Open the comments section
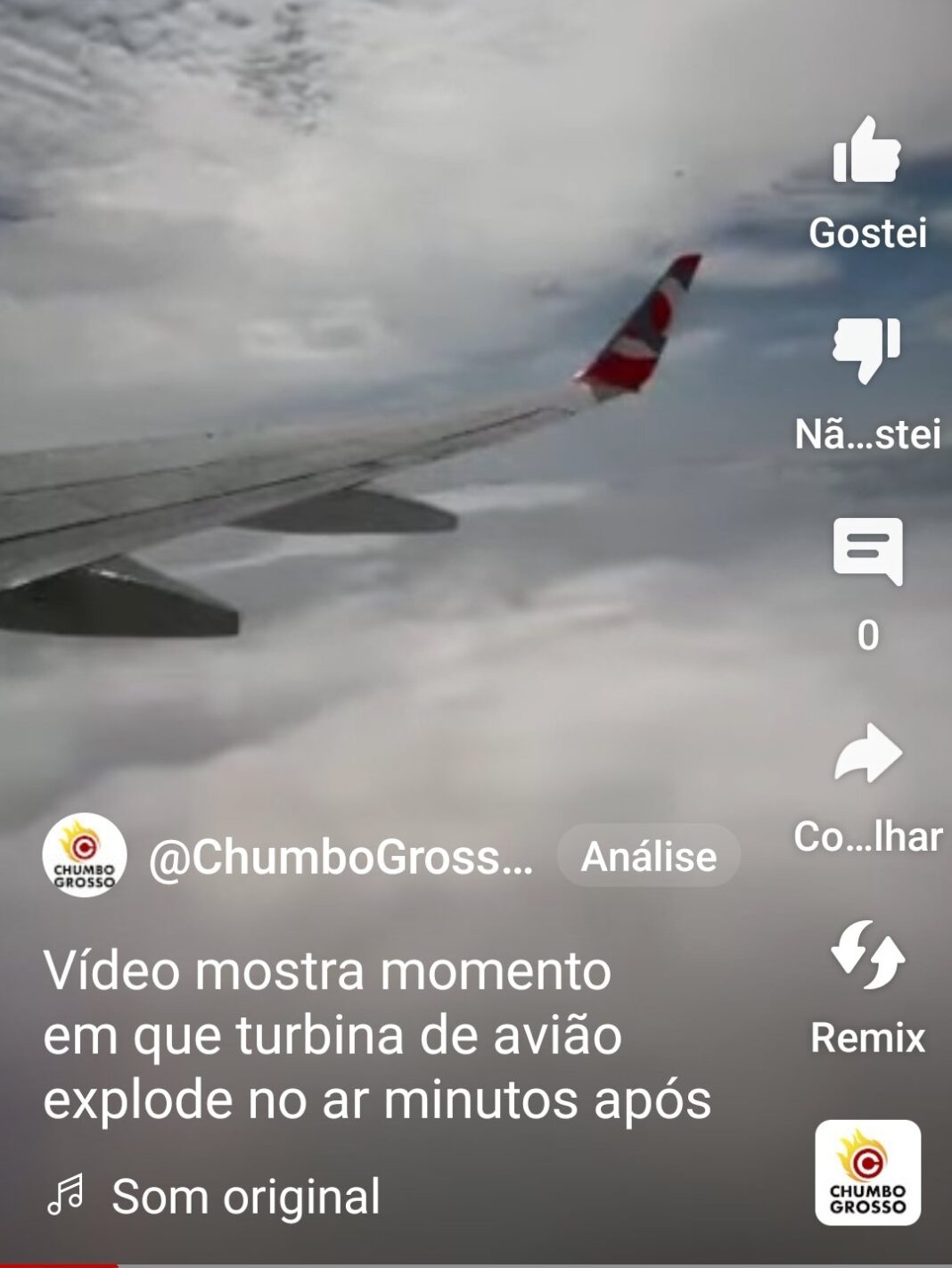The image size is (952, 1268). pos(866,551)
